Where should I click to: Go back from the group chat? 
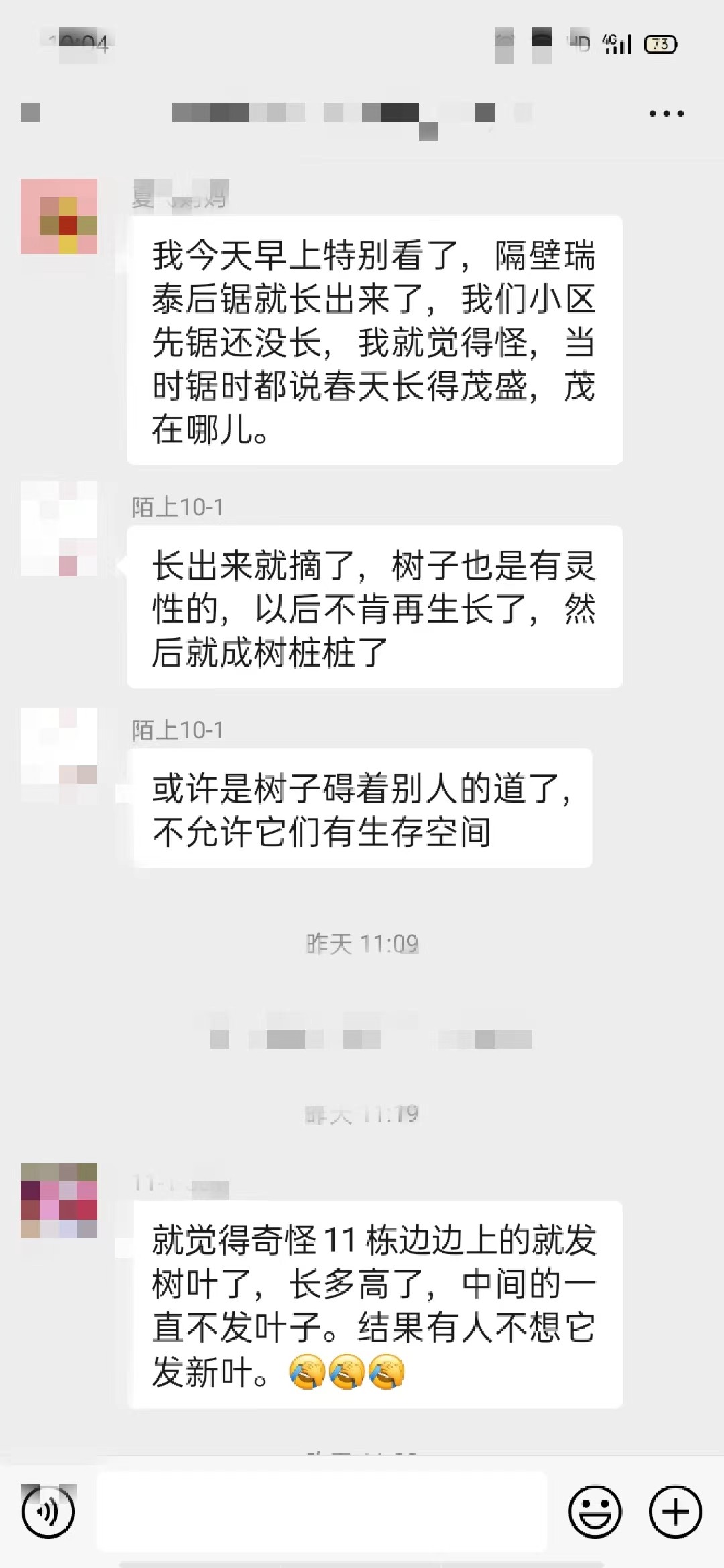pyautogui.click(x=30, y=113)
